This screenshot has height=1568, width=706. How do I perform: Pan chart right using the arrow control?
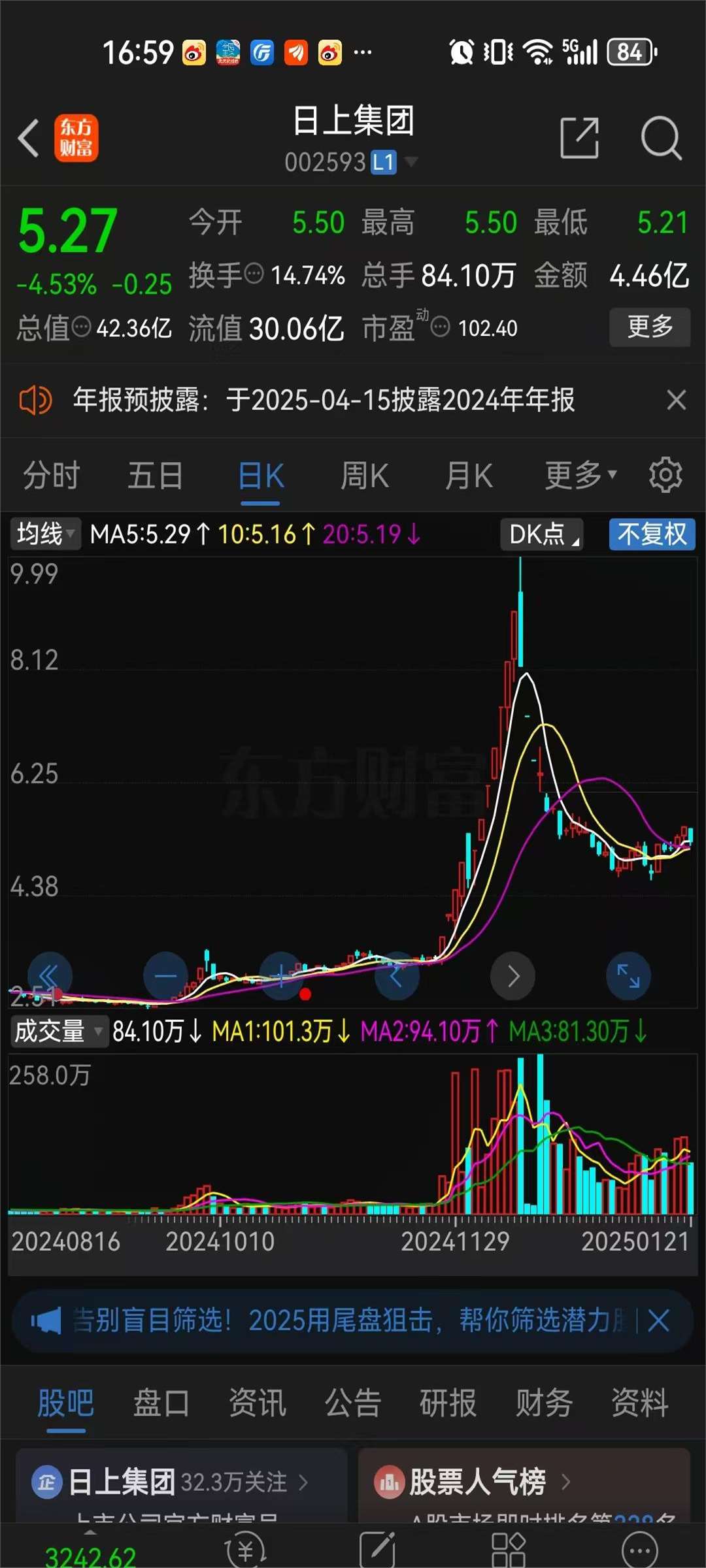click(513, 976)
